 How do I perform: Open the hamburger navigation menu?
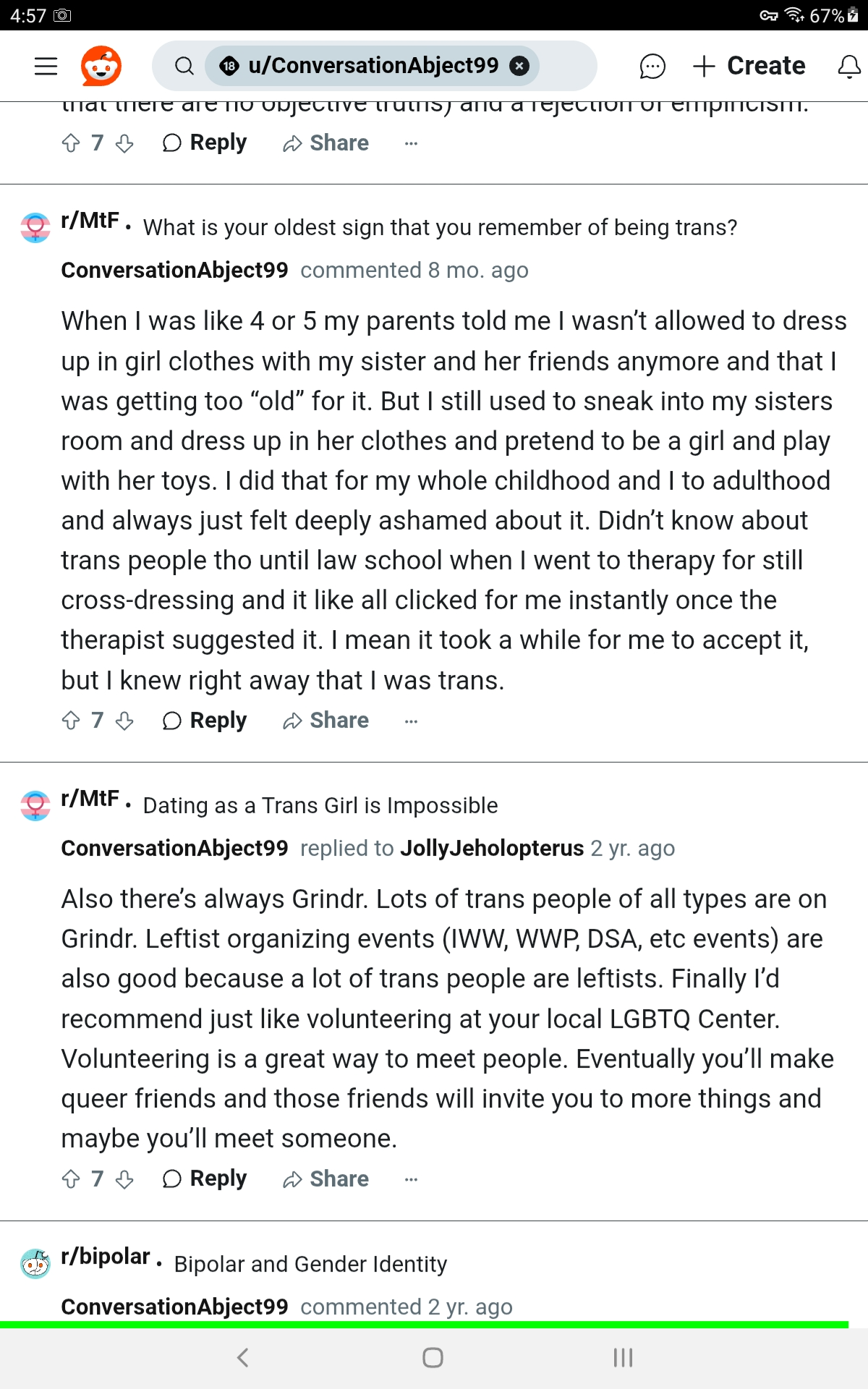(46, 66)
